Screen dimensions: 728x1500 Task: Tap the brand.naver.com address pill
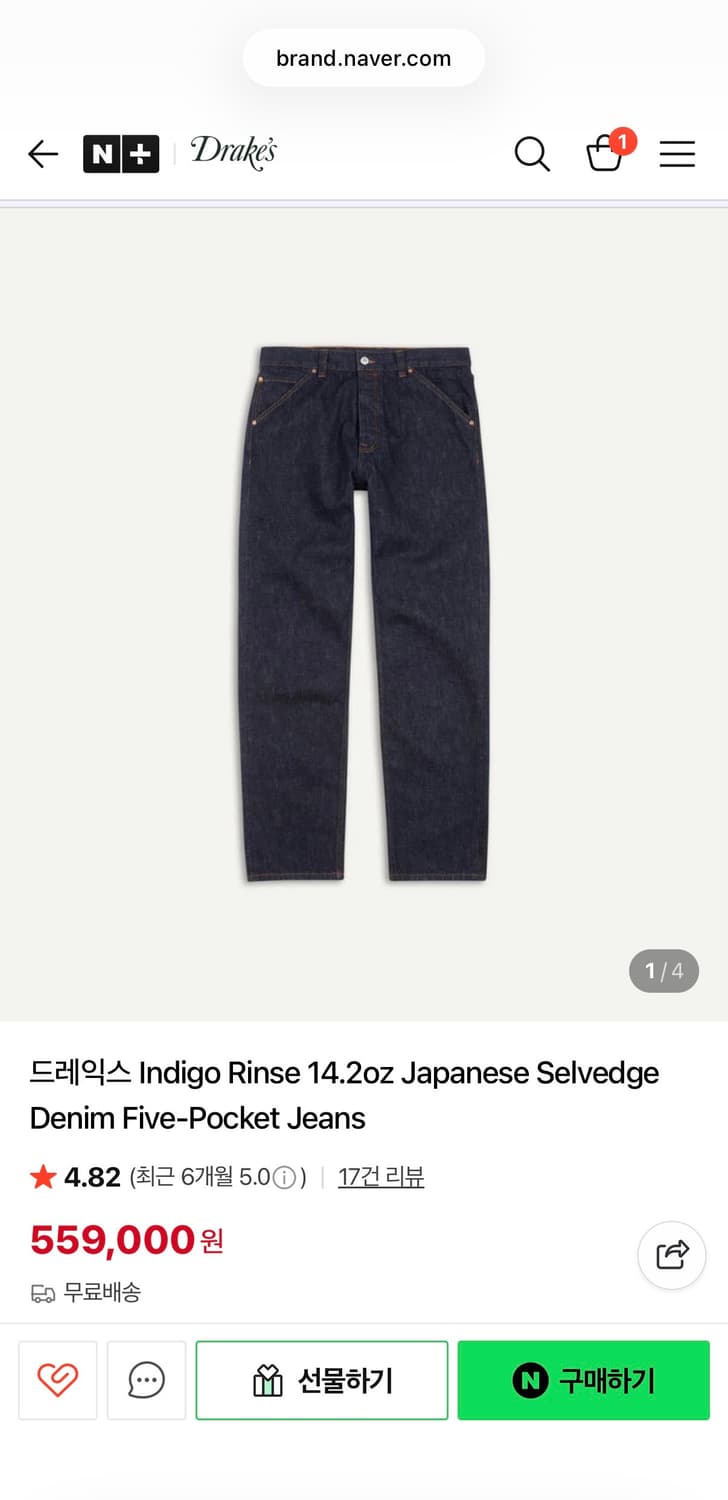pyautogui.click(x=363, y=57)
